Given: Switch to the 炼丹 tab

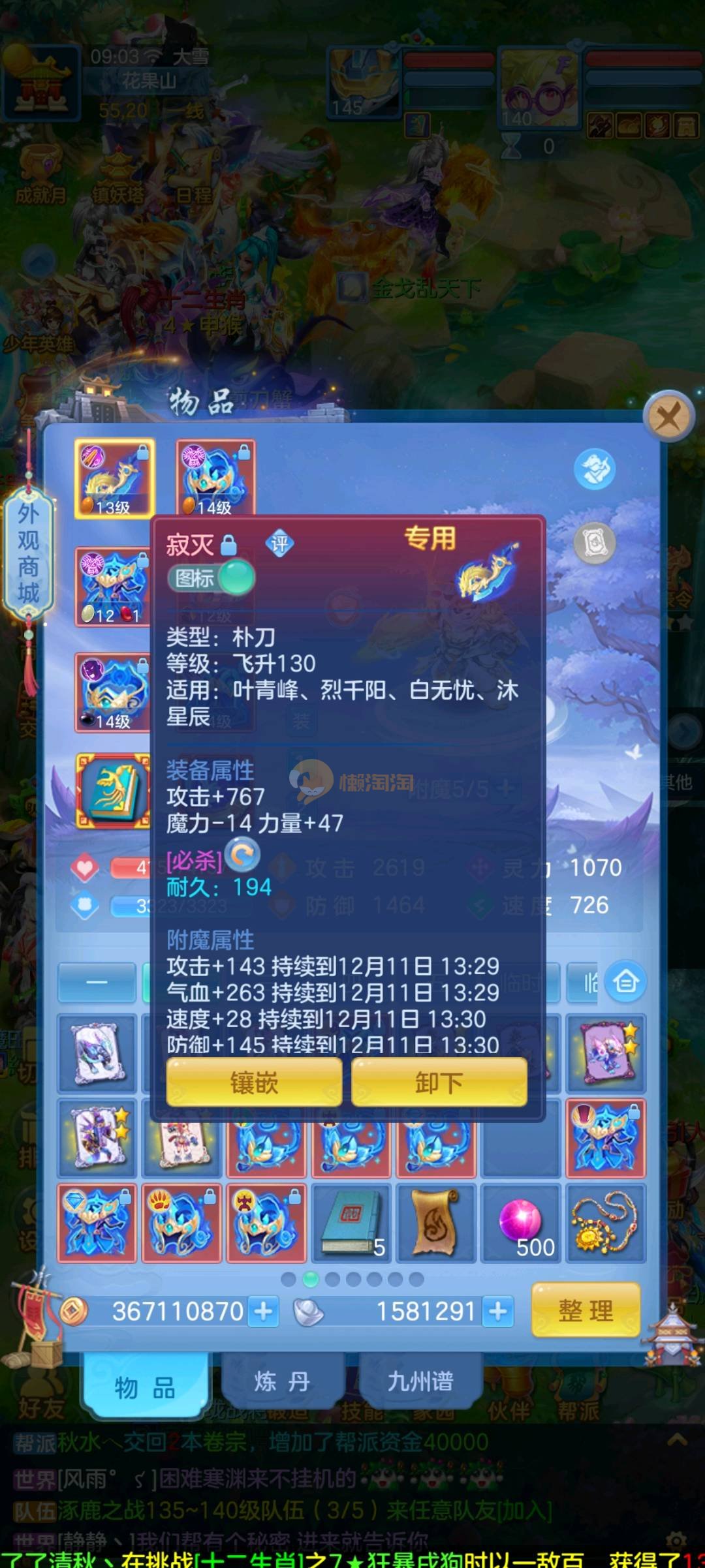Looking at the screenshot, I should [281, 1381].
